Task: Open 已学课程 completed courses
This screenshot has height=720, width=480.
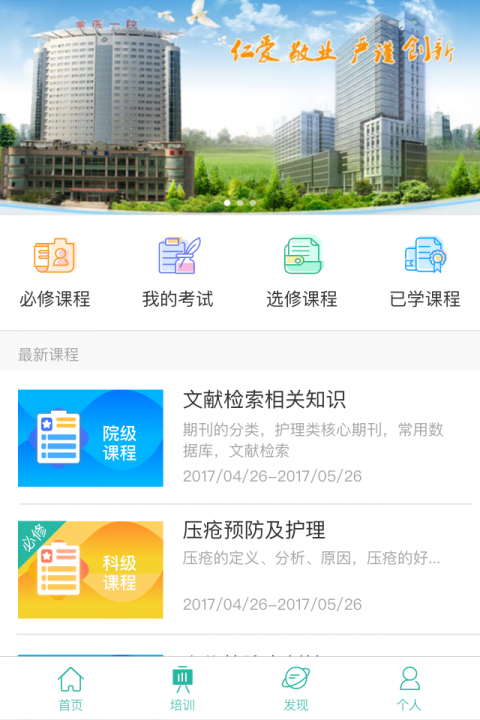Action: 425,272
